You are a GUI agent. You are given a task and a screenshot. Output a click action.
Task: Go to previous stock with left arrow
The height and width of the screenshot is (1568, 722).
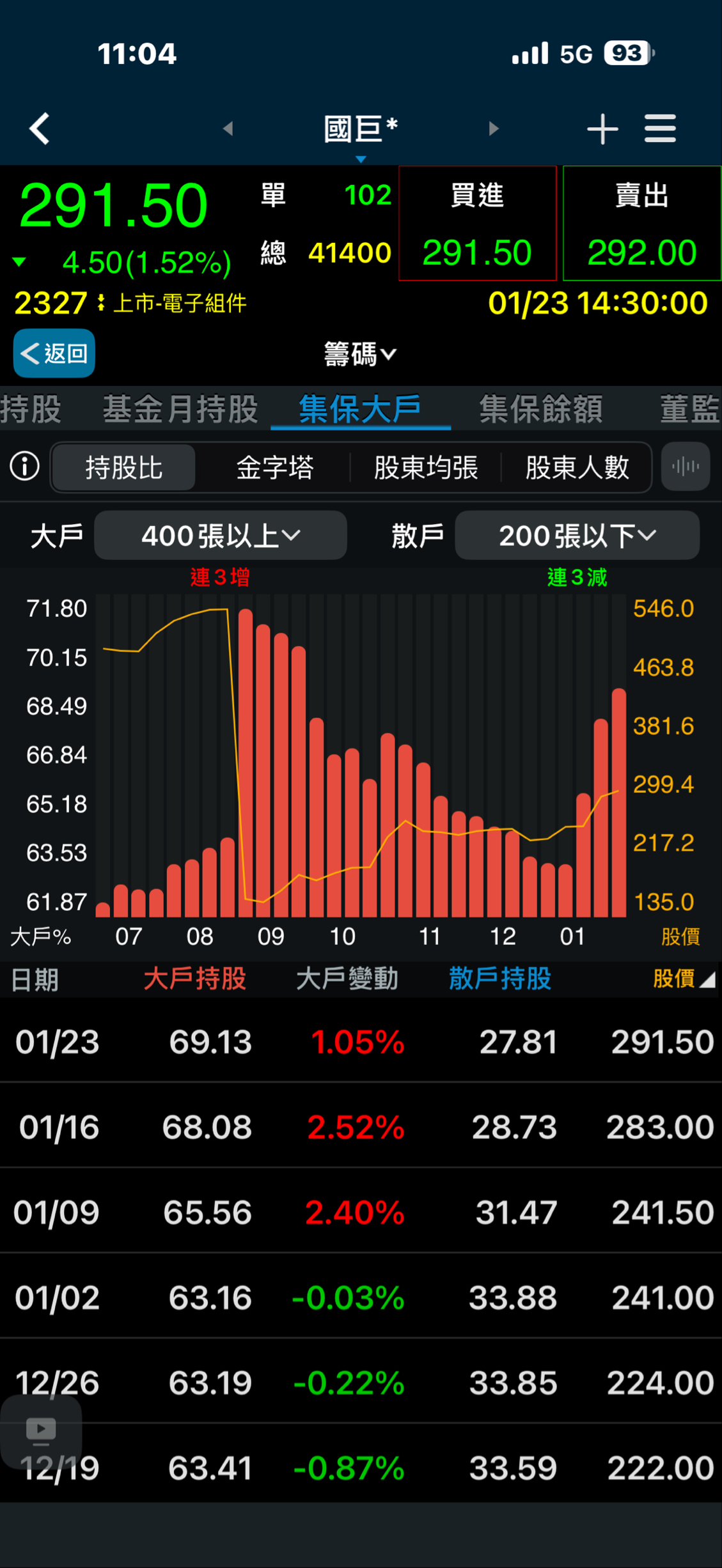[x=229, y=128]
